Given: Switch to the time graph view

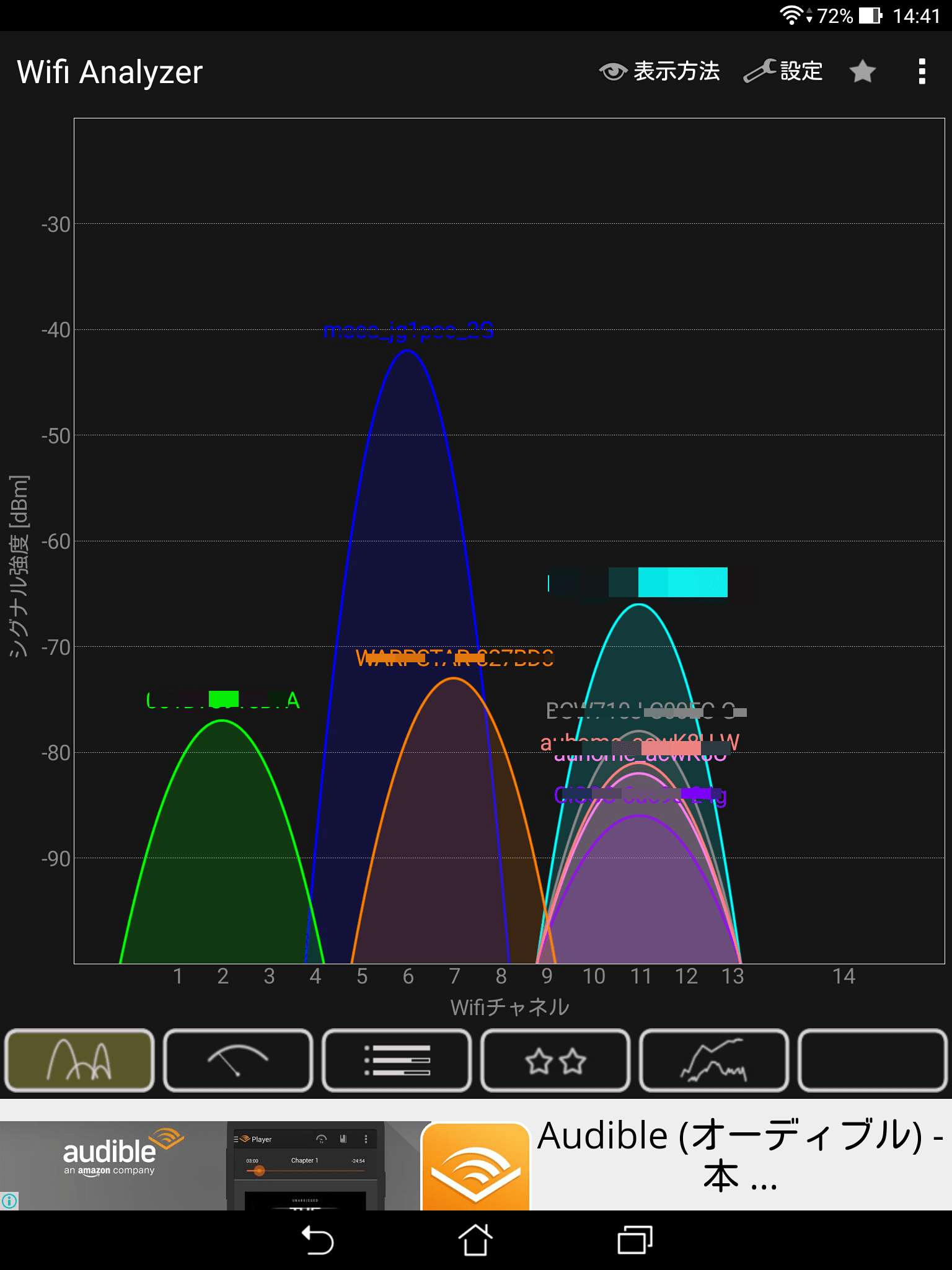Looking at the screenshot, I should pos(714,1060).
